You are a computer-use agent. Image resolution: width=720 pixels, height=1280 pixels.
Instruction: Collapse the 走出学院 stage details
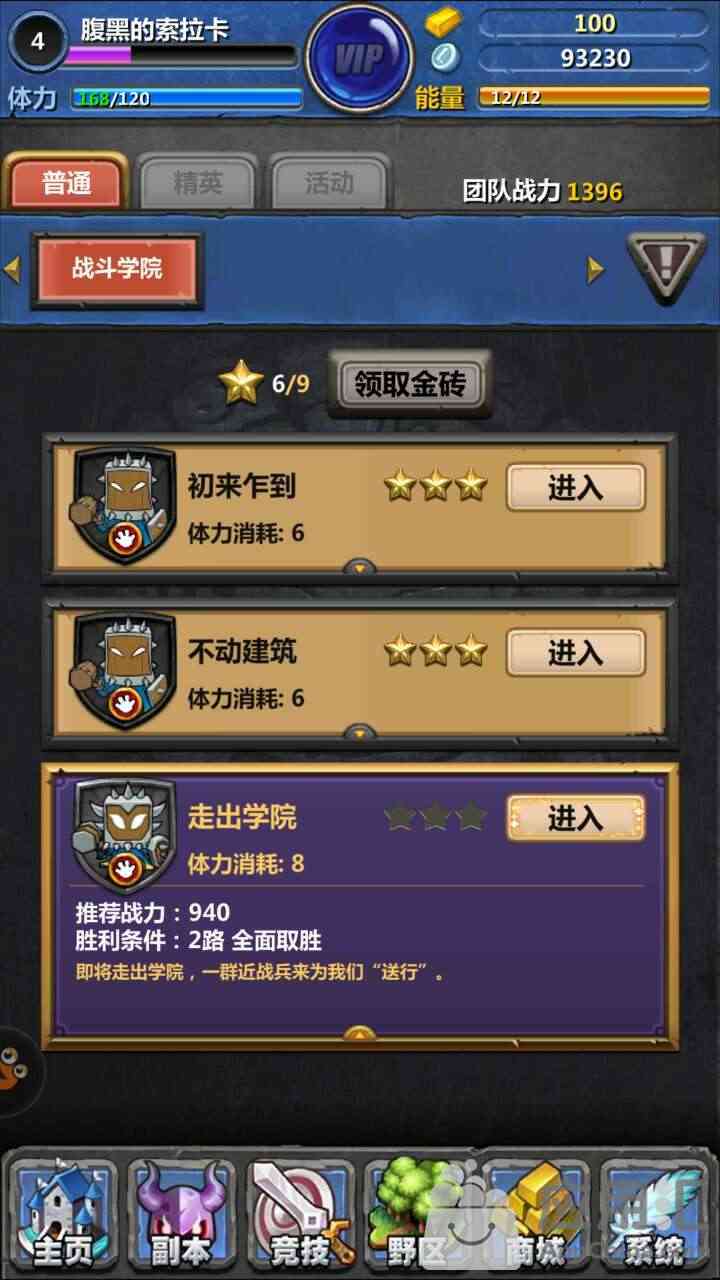pos(359,1033)
